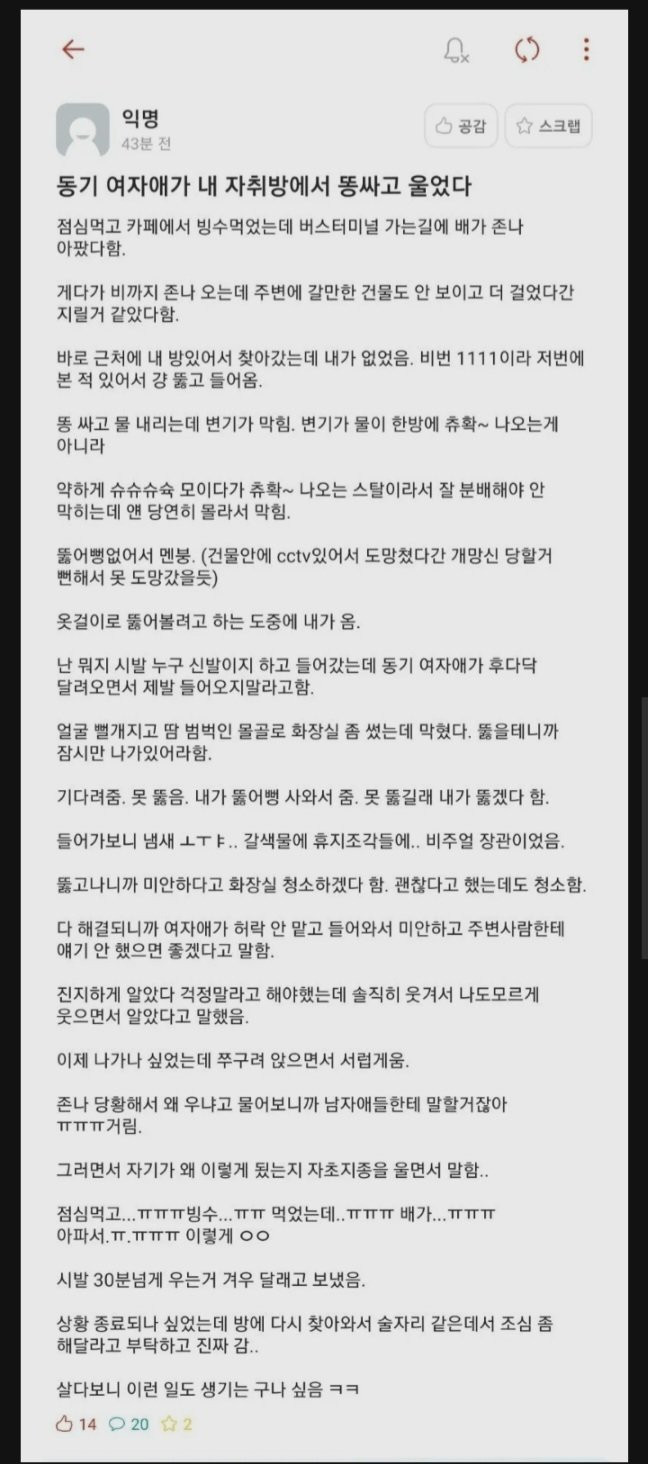648x1464 pixels.
Task: Refresh the post with the circular arrows
Action: [527, 50]
